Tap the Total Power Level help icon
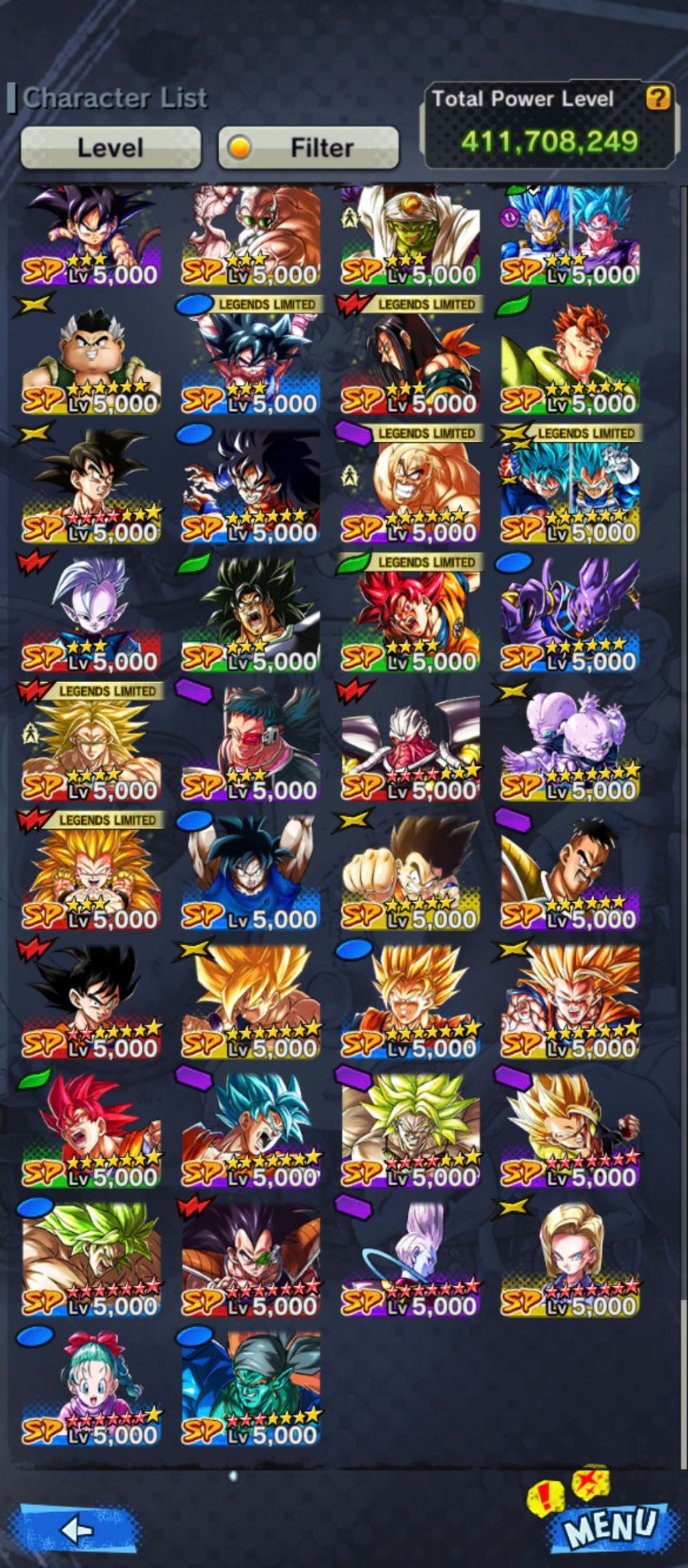Image resolution: width=688 pixels, height=1568 pixels. pos(658,99)
